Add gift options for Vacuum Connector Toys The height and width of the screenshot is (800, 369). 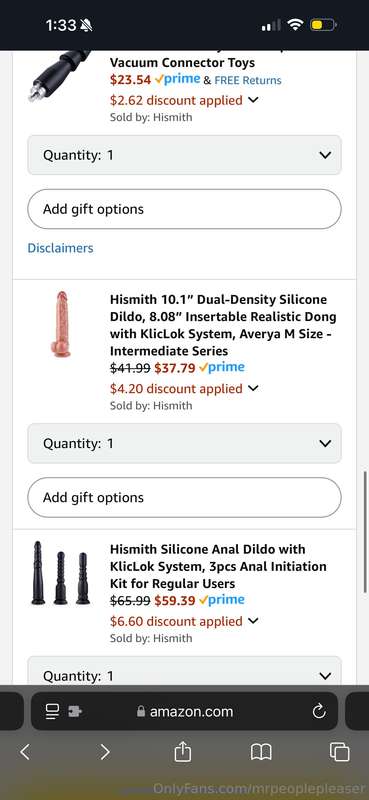pyautogui.click(x=184, y=209)
